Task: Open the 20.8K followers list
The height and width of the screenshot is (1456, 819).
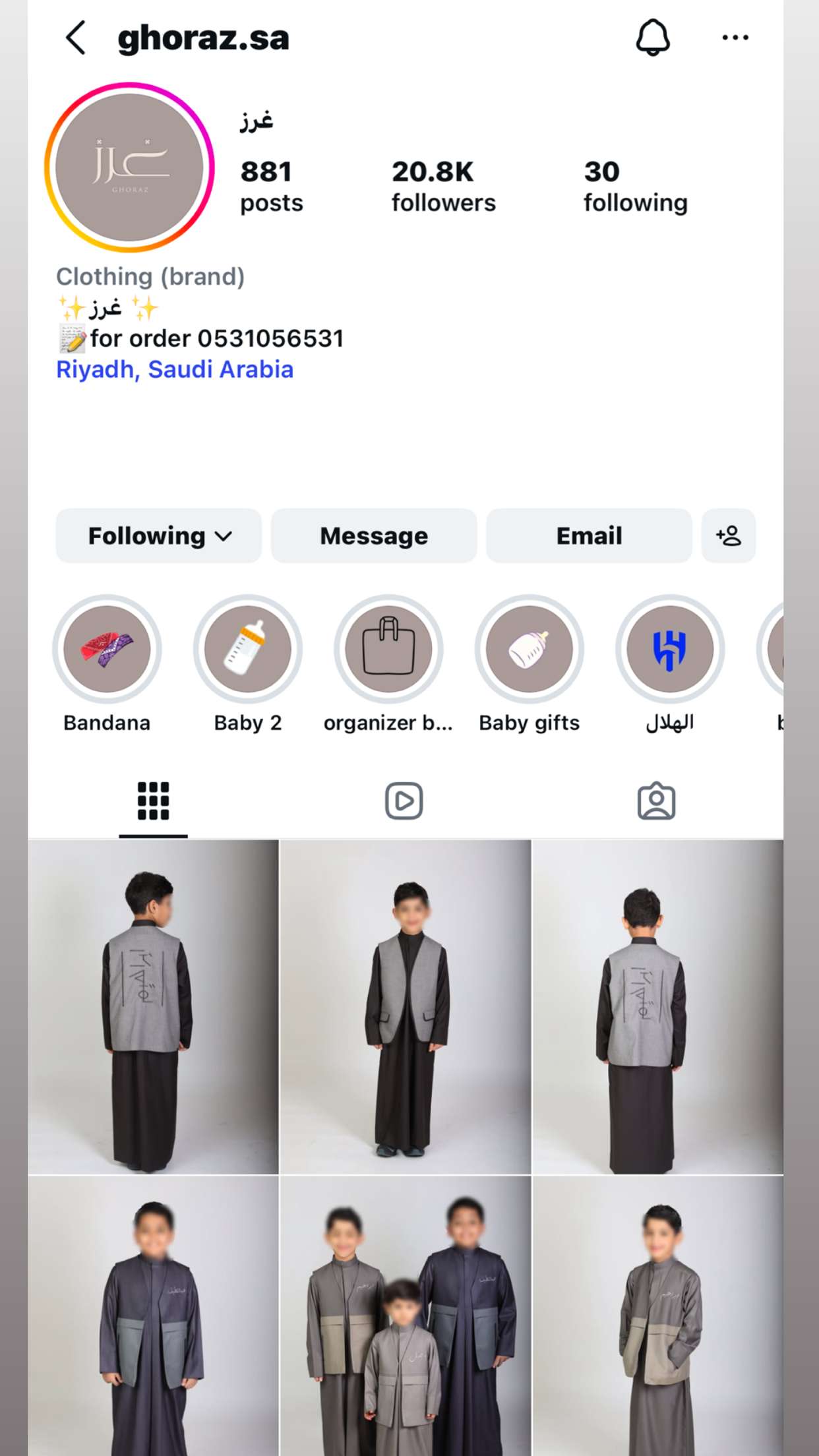Action: [443, 187]
